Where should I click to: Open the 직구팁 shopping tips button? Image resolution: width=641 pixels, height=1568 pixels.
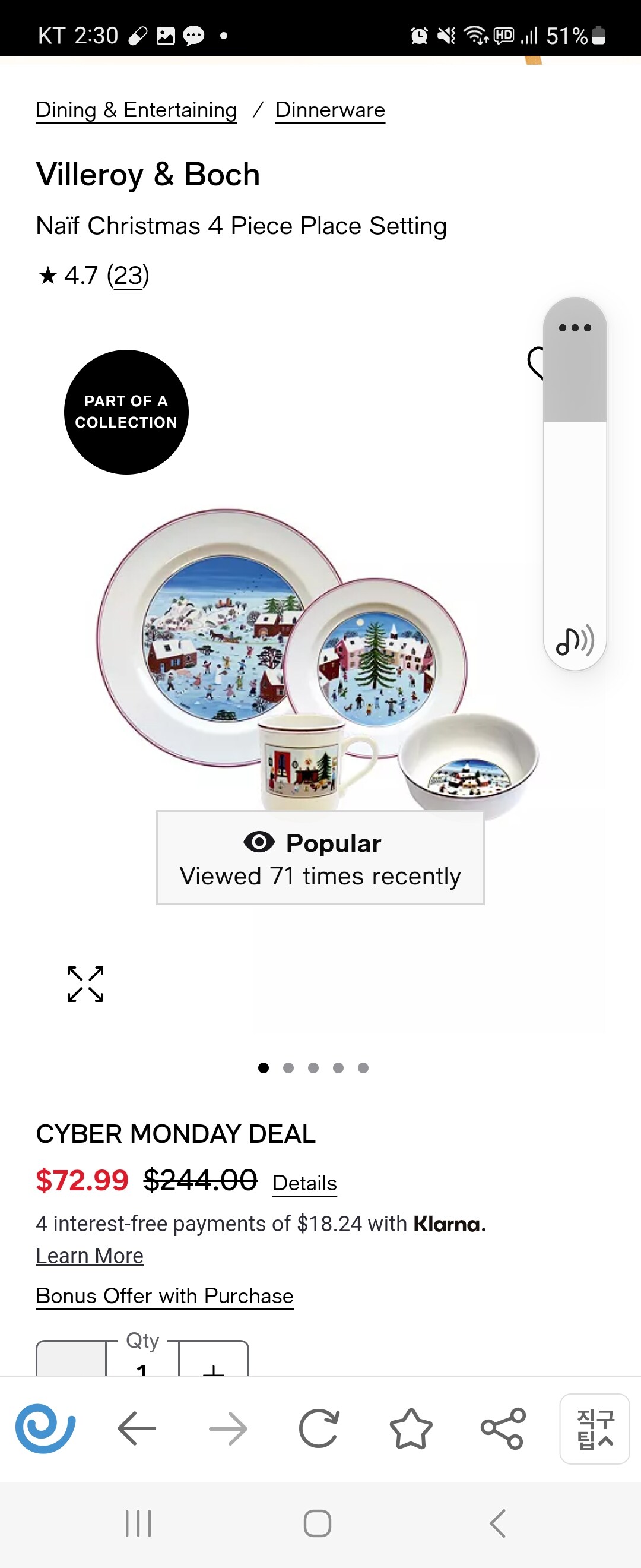pyautogui.click(x=594, y=1428)
